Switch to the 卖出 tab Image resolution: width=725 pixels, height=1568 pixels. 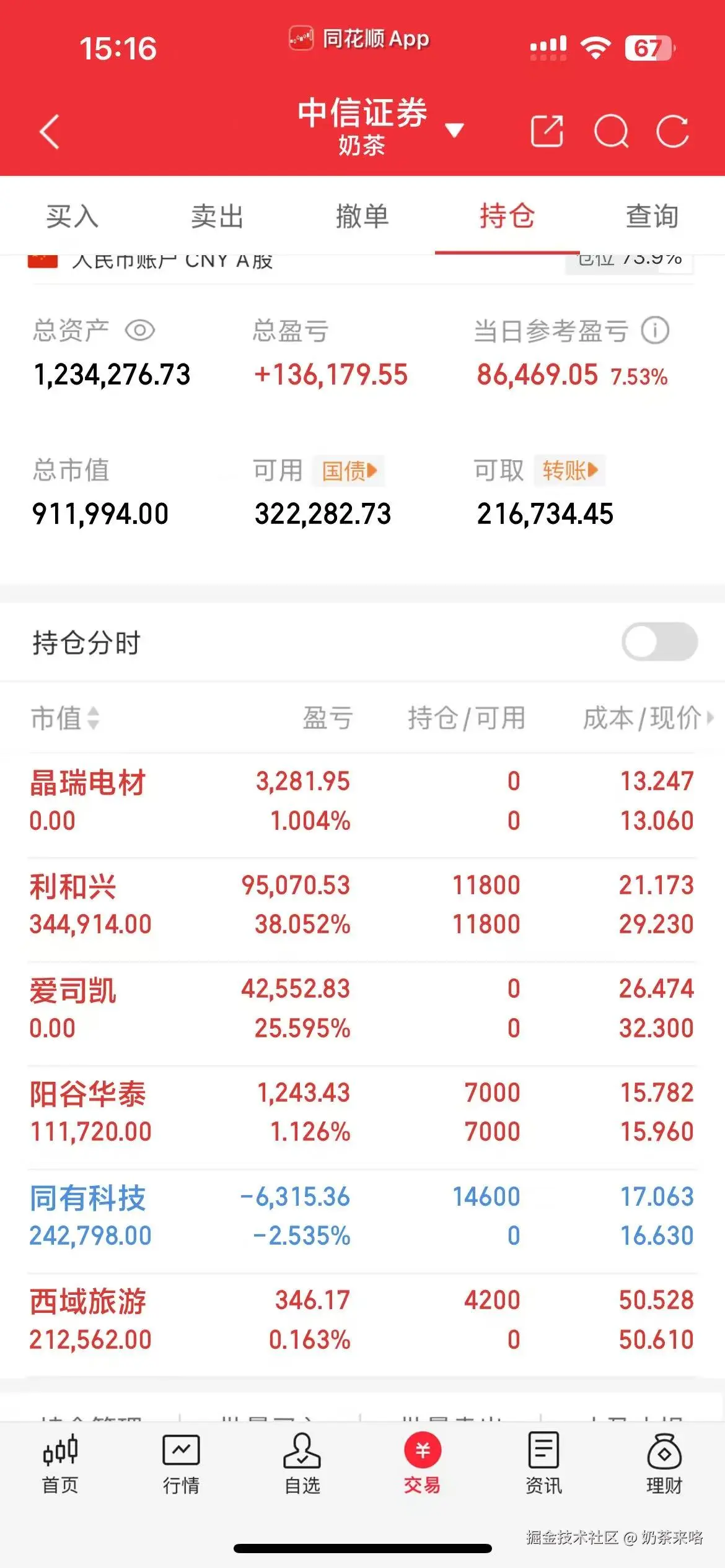pos(217,217)
